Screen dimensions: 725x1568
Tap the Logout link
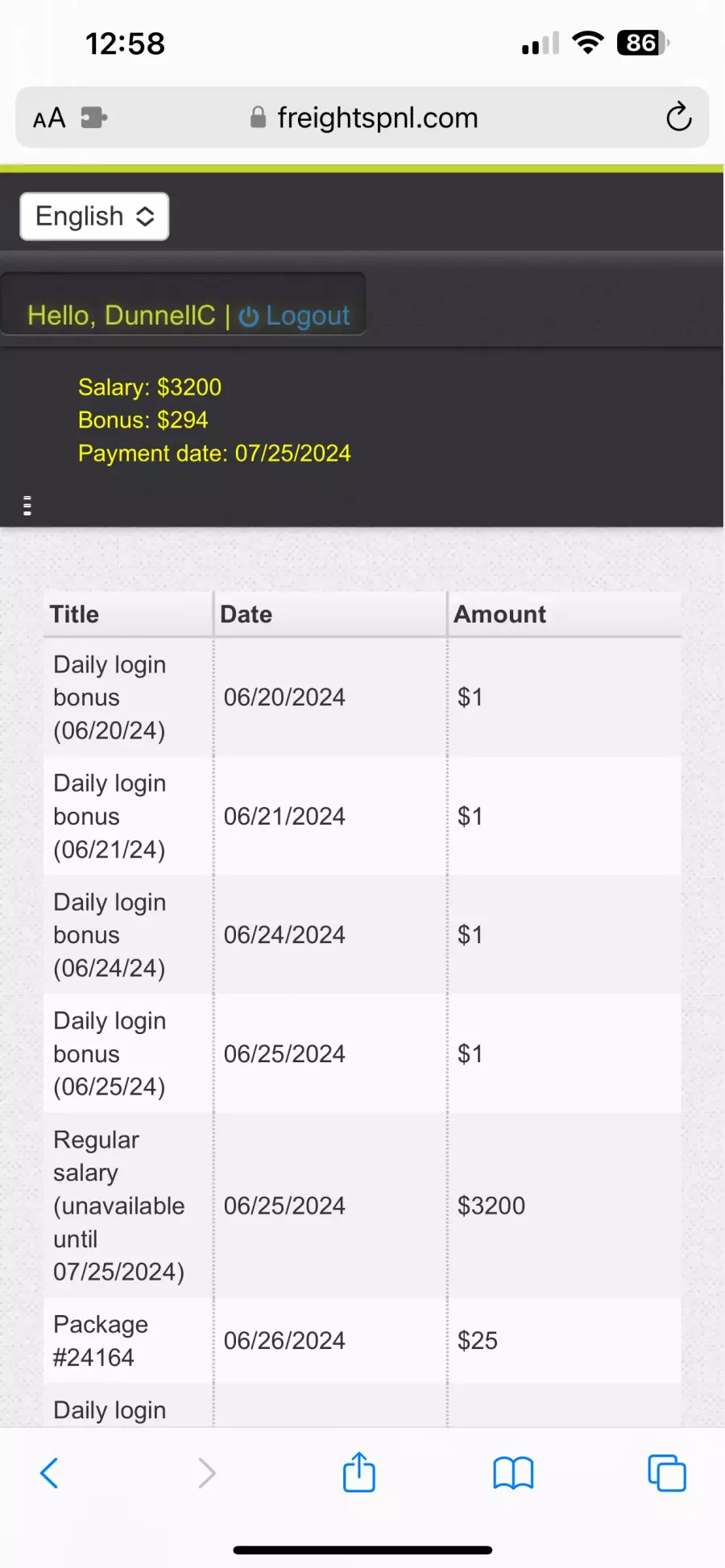click(x=294, y=316)
